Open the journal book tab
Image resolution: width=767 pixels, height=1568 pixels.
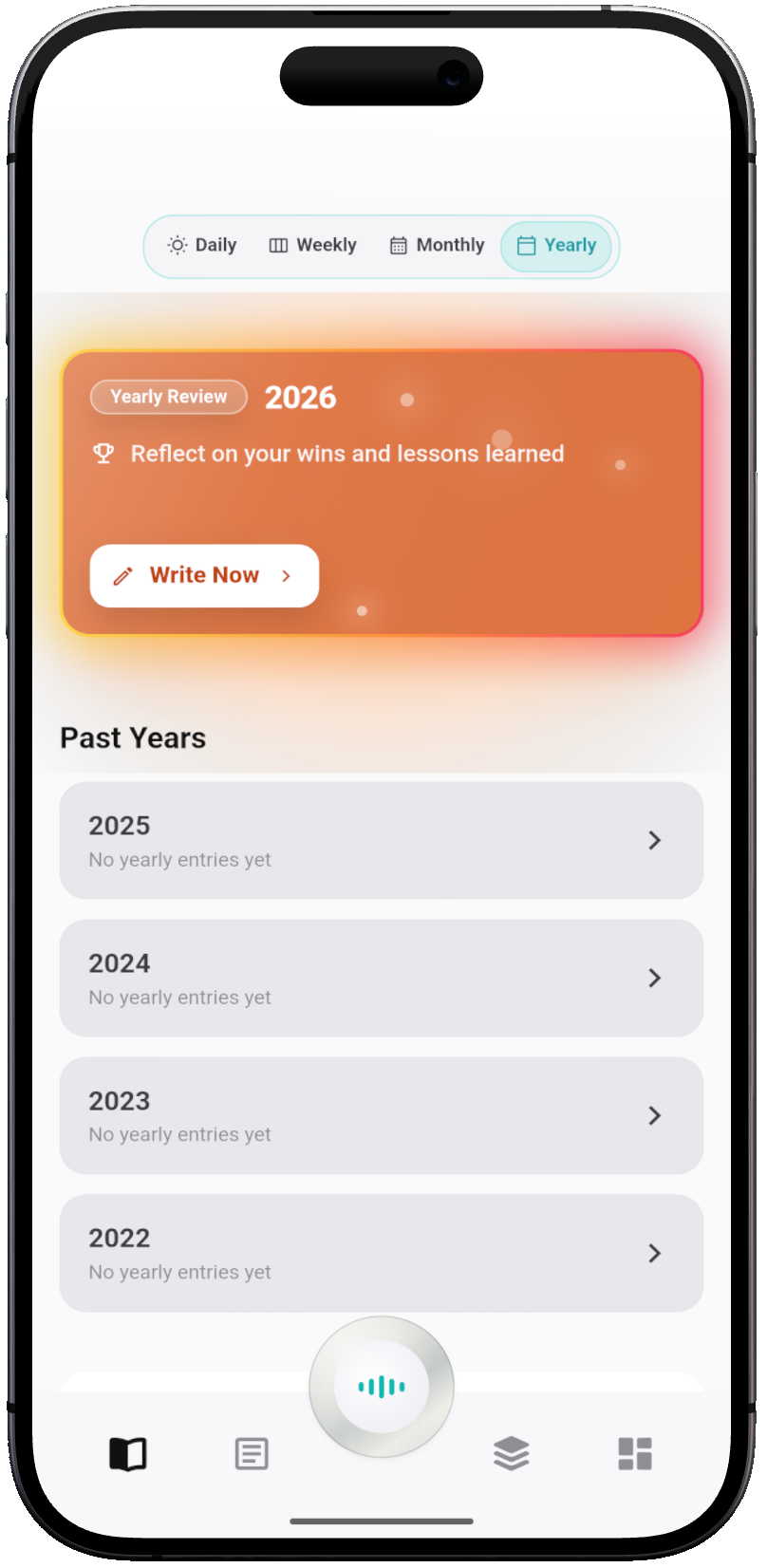coord(128,1453)
